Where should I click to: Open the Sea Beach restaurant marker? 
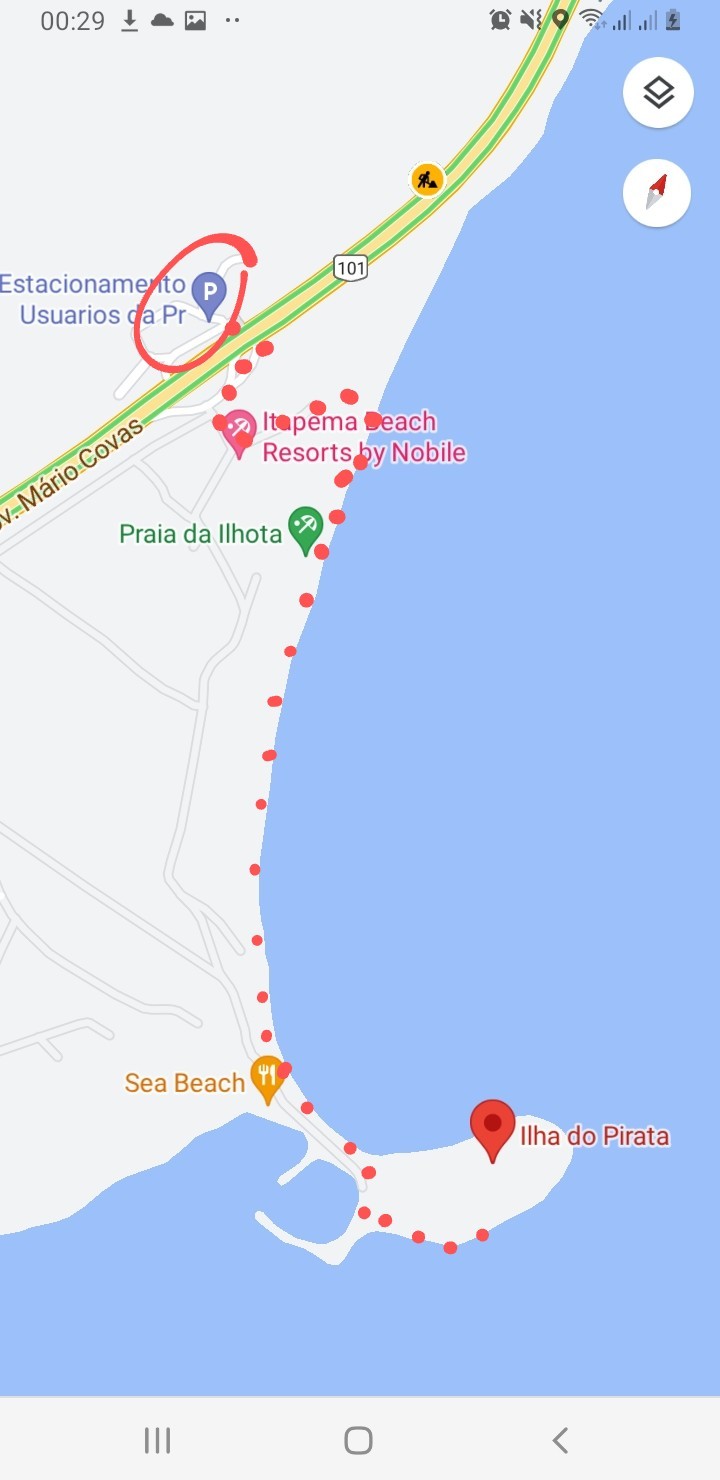(266, 1078)
